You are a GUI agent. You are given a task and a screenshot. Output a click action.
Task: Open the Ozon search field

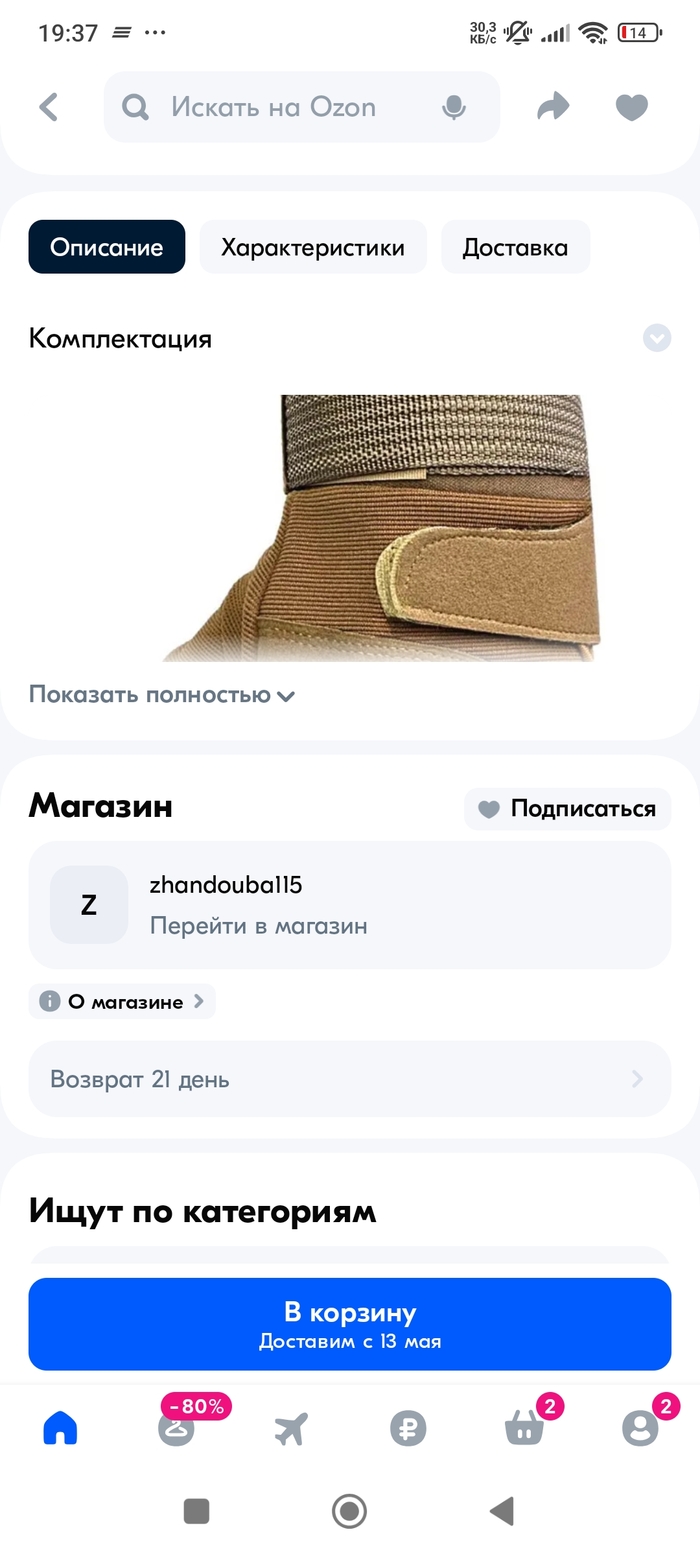click(x=280, y=107)
